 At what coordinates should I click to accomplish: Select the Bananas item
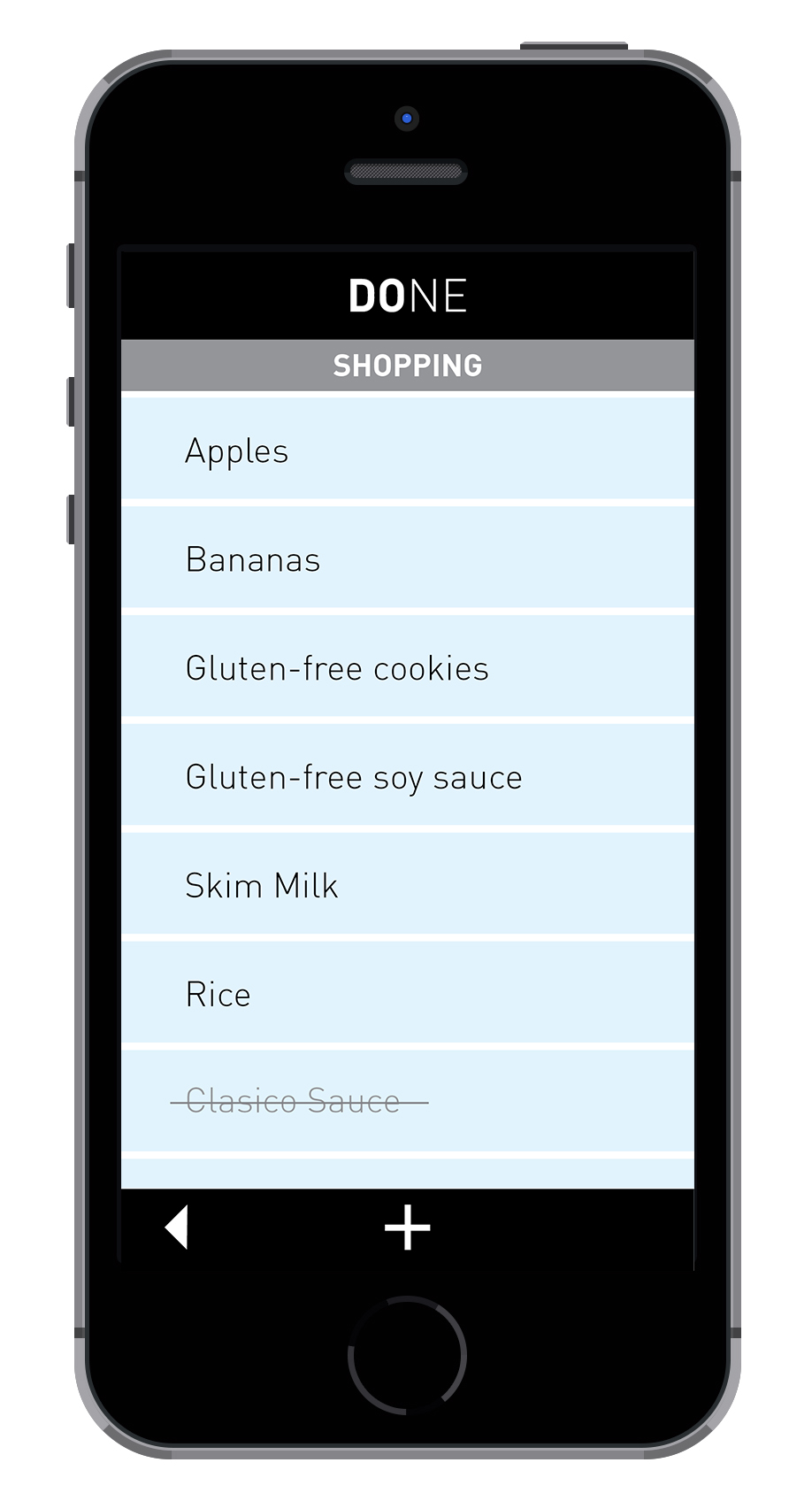407,558
